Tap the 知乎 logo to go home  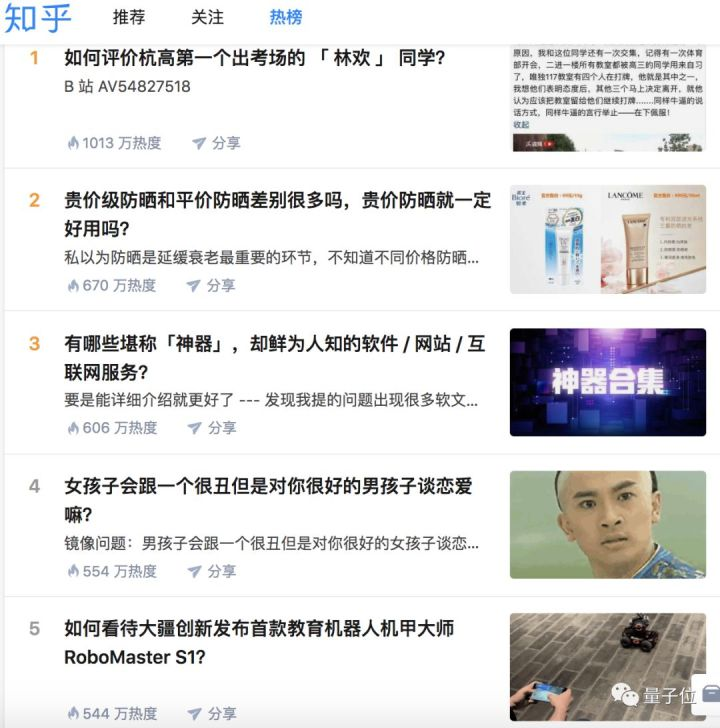[x=38, y=18]
